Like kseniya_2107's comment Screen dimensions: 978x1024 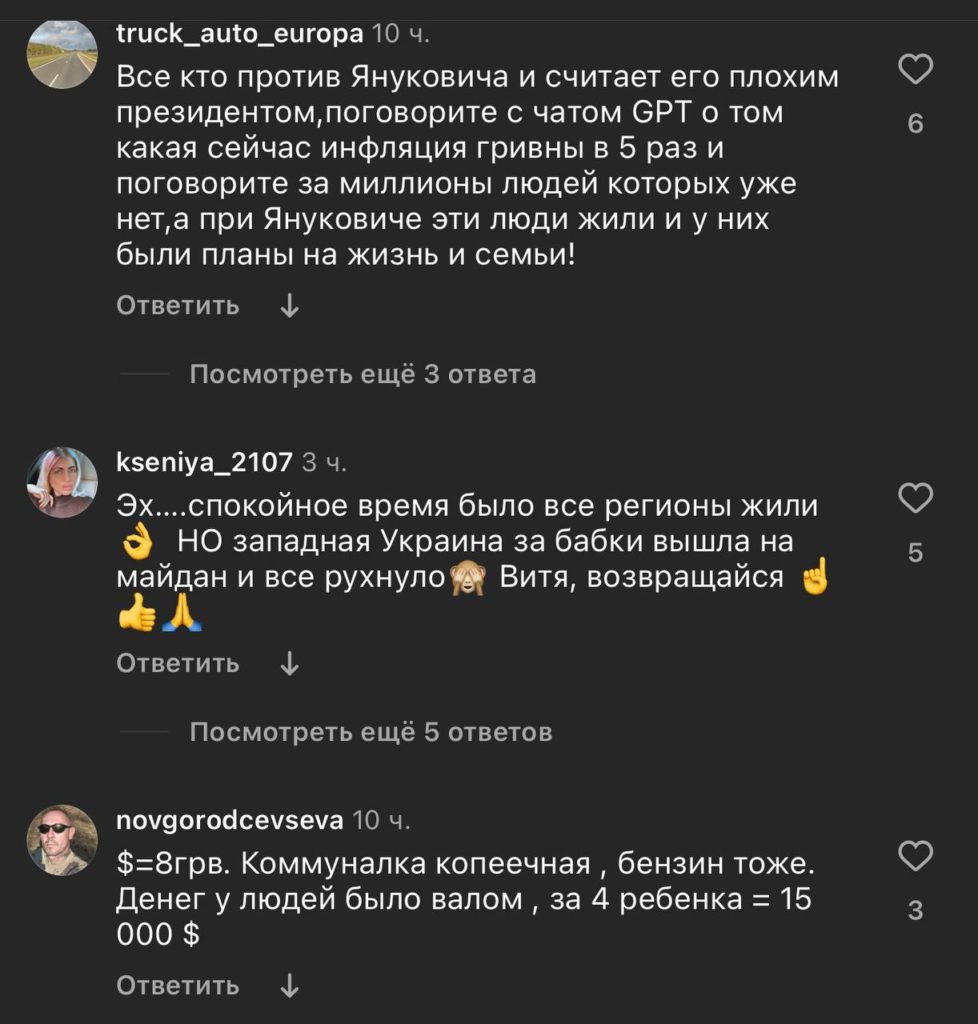click(x=916, y=498)
